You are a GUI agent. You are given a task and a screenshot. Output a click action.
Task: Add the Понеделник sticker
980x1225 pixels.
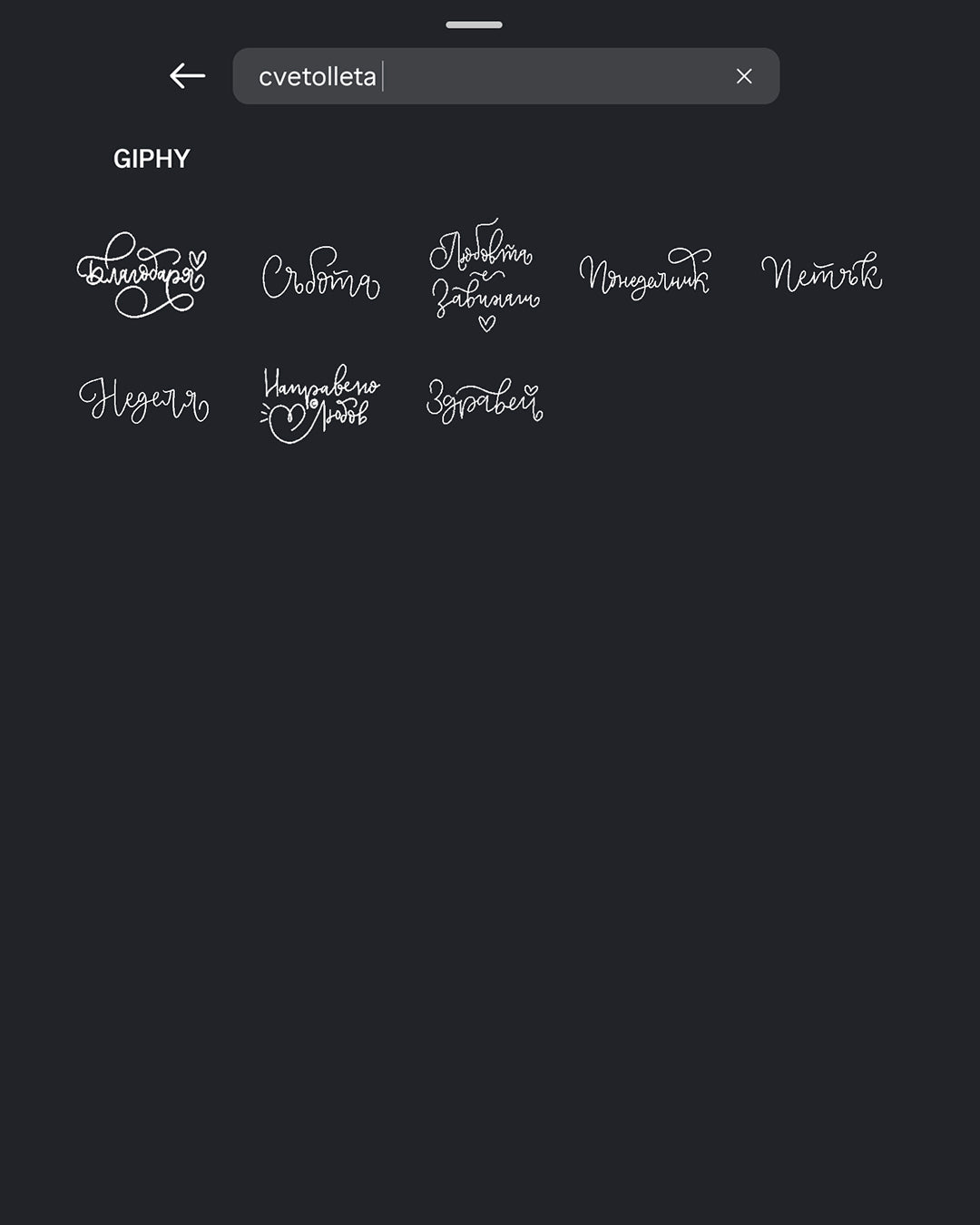(x=645, y=274)
